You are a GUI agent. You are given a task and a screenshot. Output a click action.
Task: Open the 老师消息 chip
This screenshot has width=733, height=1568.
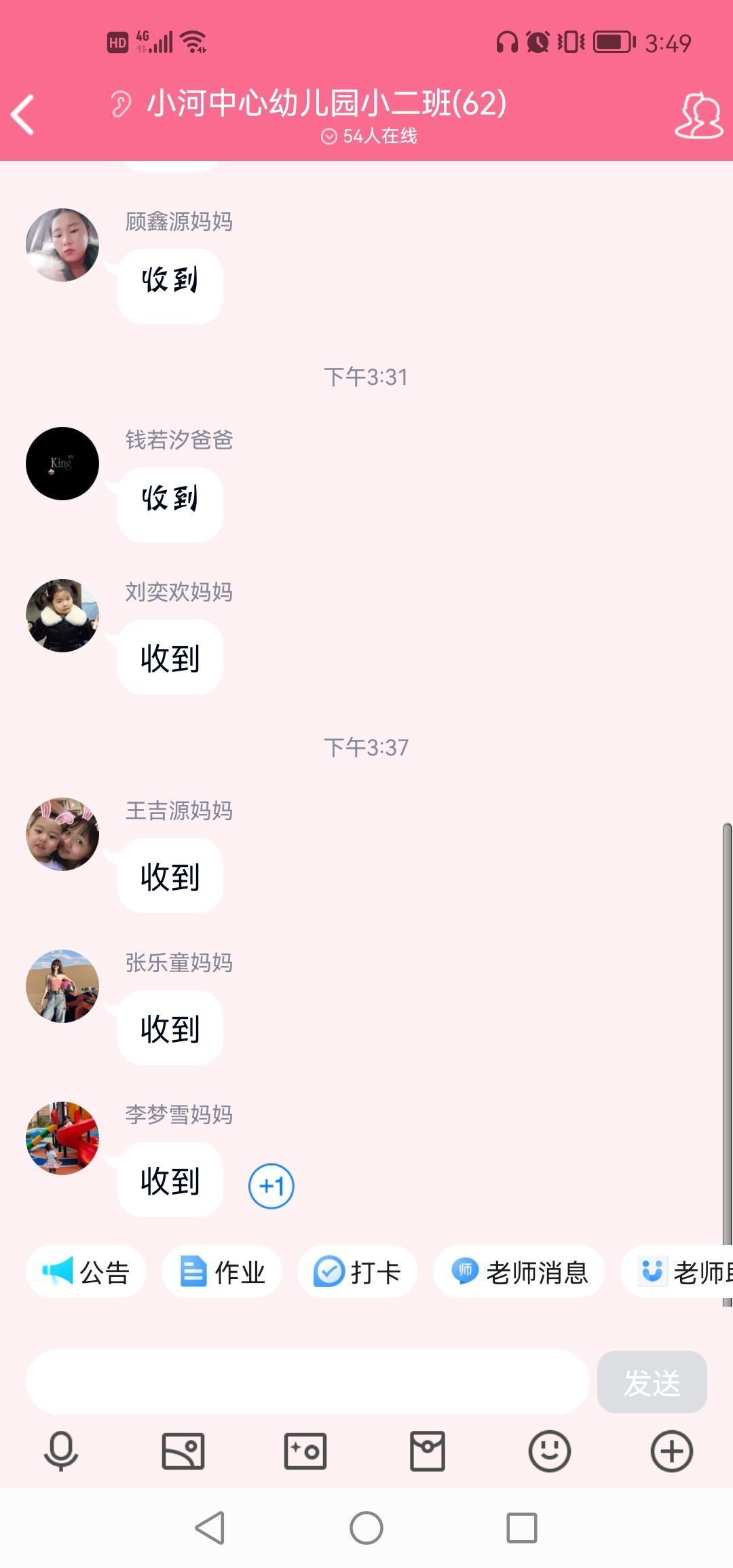pos(519,1271)
